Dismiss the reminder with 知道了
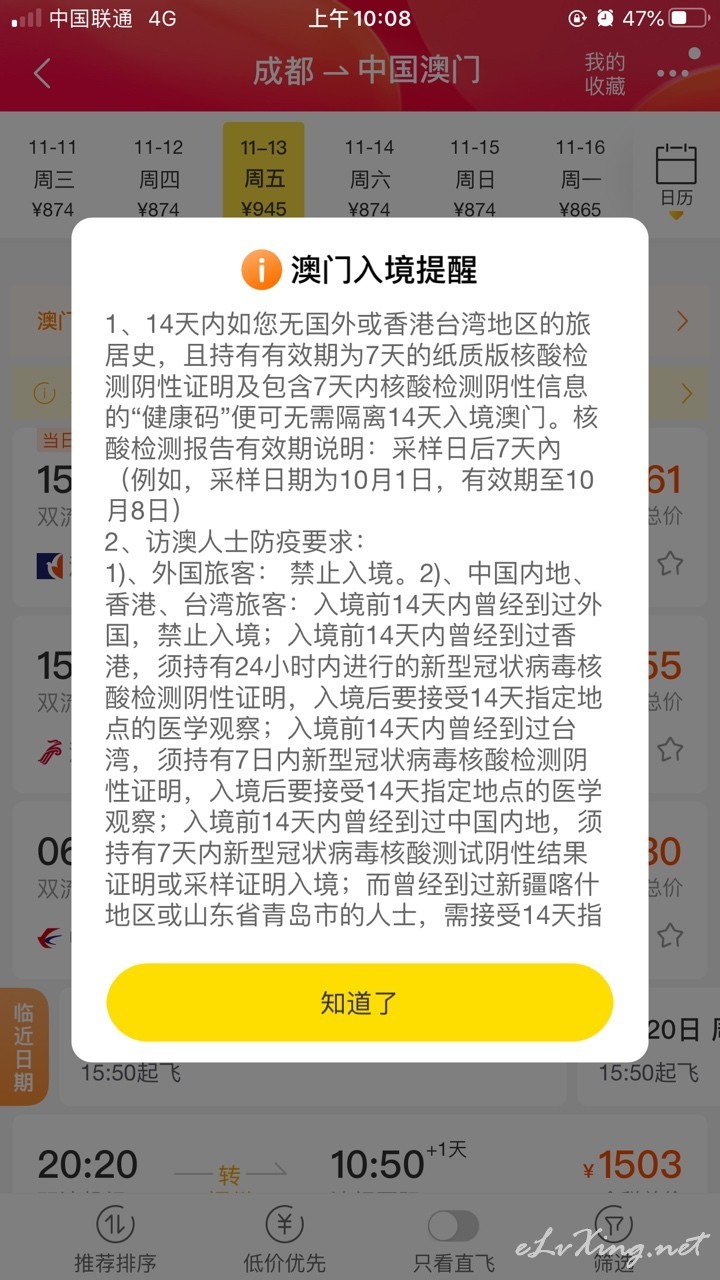This screenshot has height=1280, width=720. (x=359, y=1003)
